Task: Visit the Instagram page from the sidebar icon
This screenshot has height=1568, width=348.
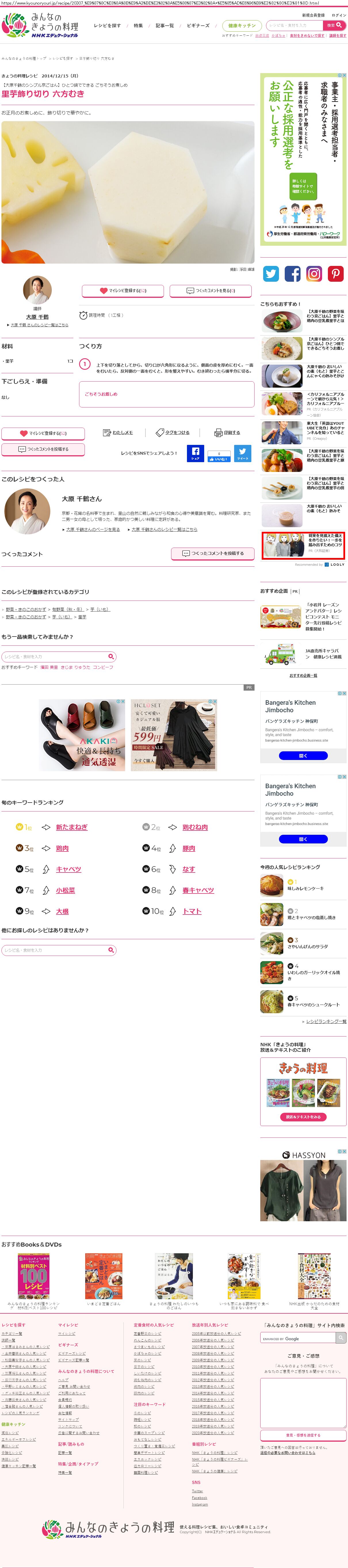Action: click(314, 274)
